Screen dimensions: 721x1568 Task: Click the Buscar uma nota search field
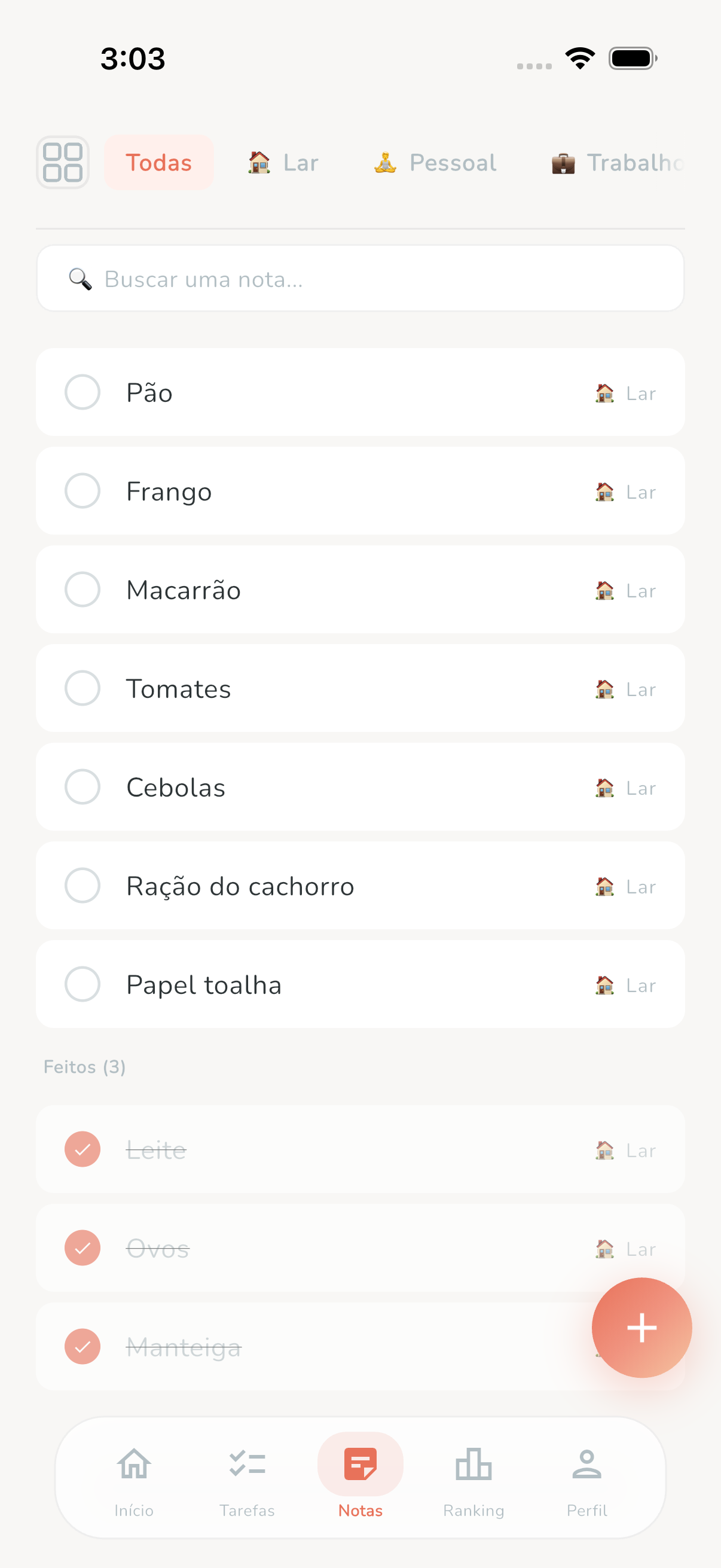[x=360, y=278]
